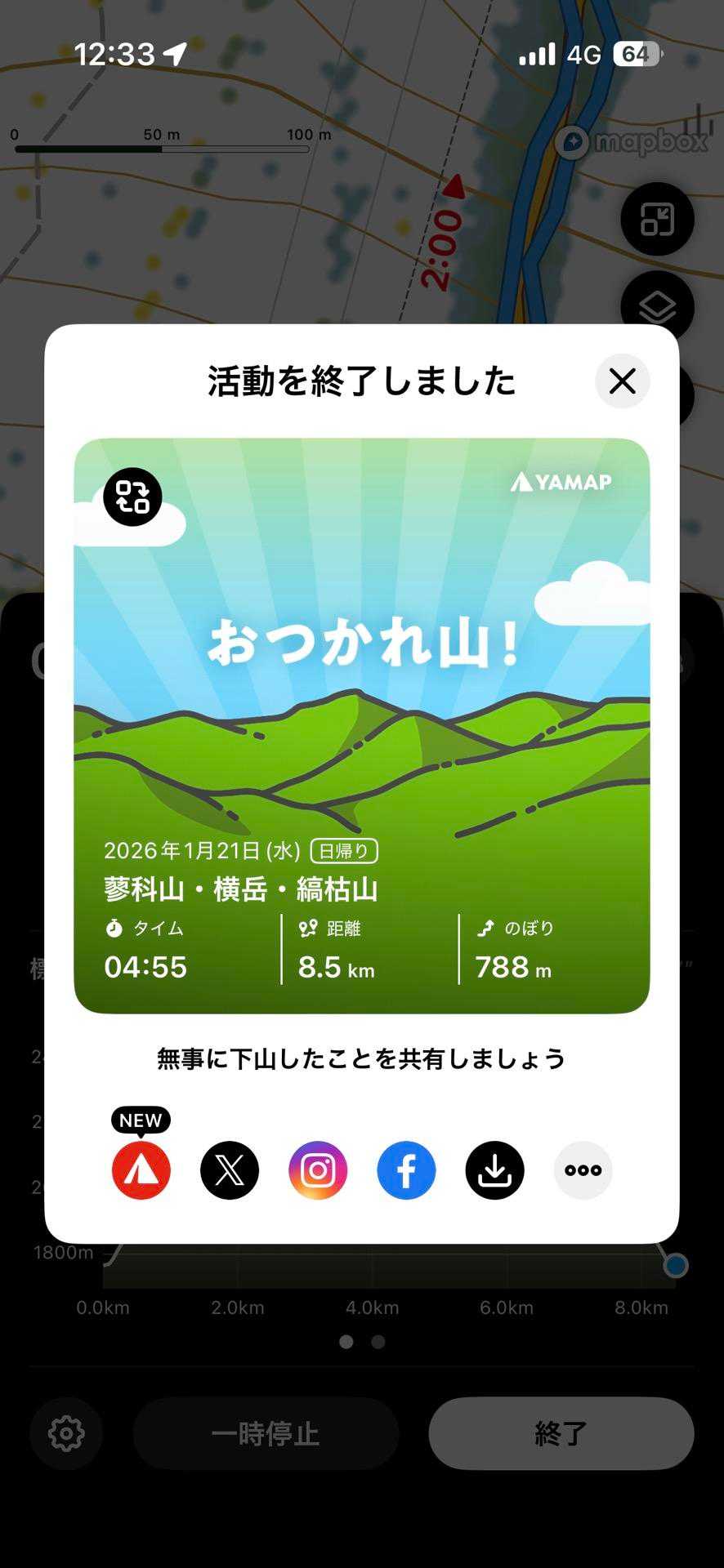
Task: Share the activity on X
Action: (x=230, y=1170)
